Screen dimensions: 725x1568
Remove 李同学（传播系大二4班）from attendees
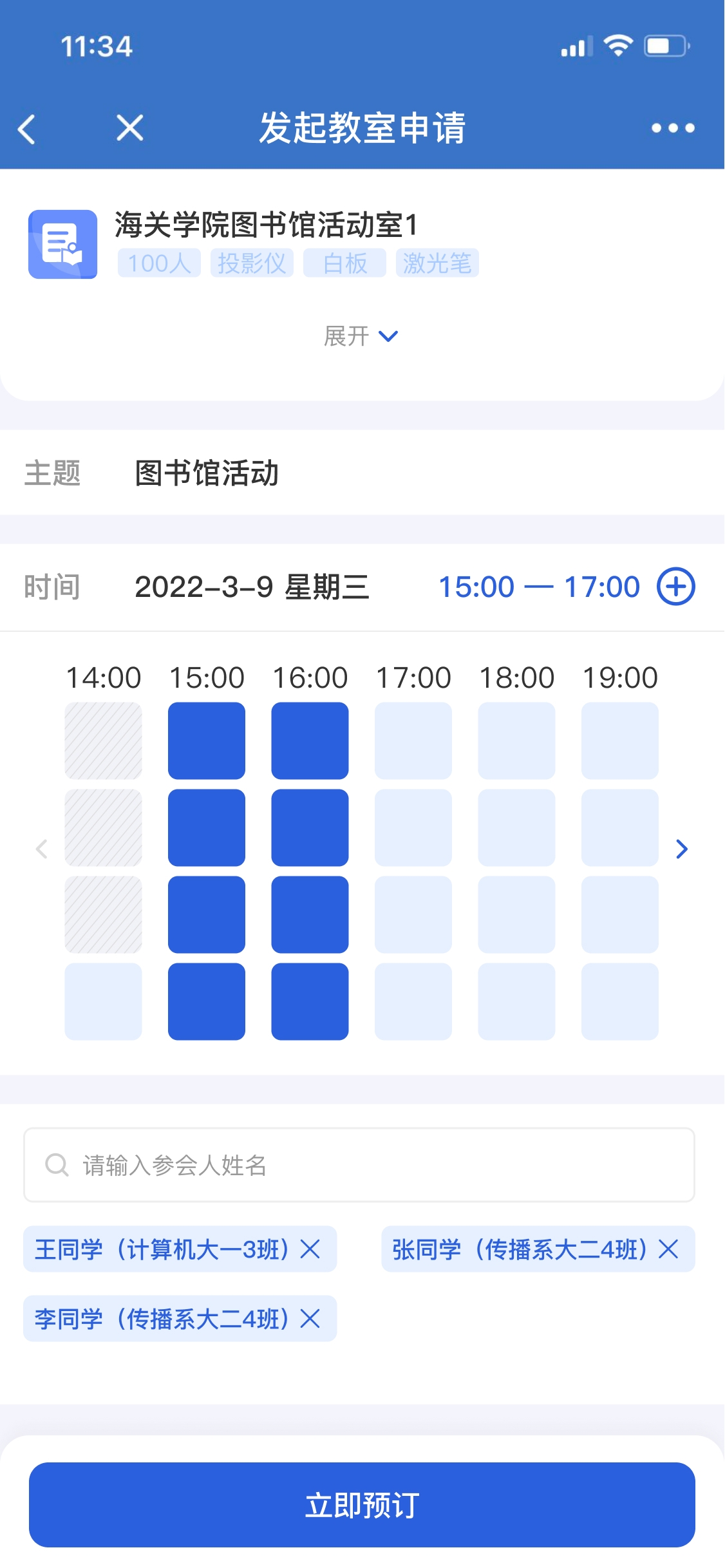[x=310, y=1319]
